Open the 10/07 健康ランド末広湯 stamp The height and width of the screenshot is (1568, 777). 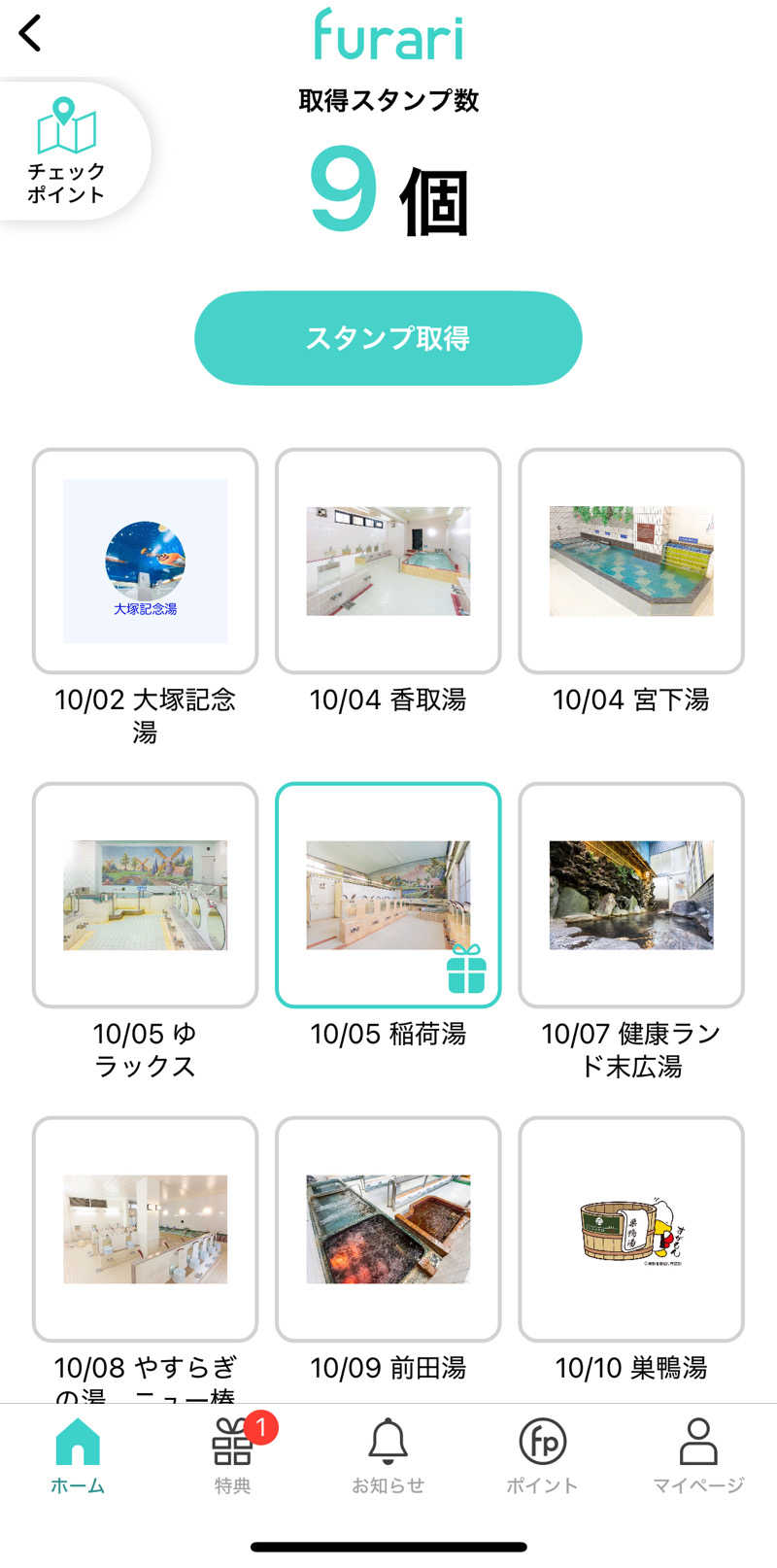click(x=630, y=895)
